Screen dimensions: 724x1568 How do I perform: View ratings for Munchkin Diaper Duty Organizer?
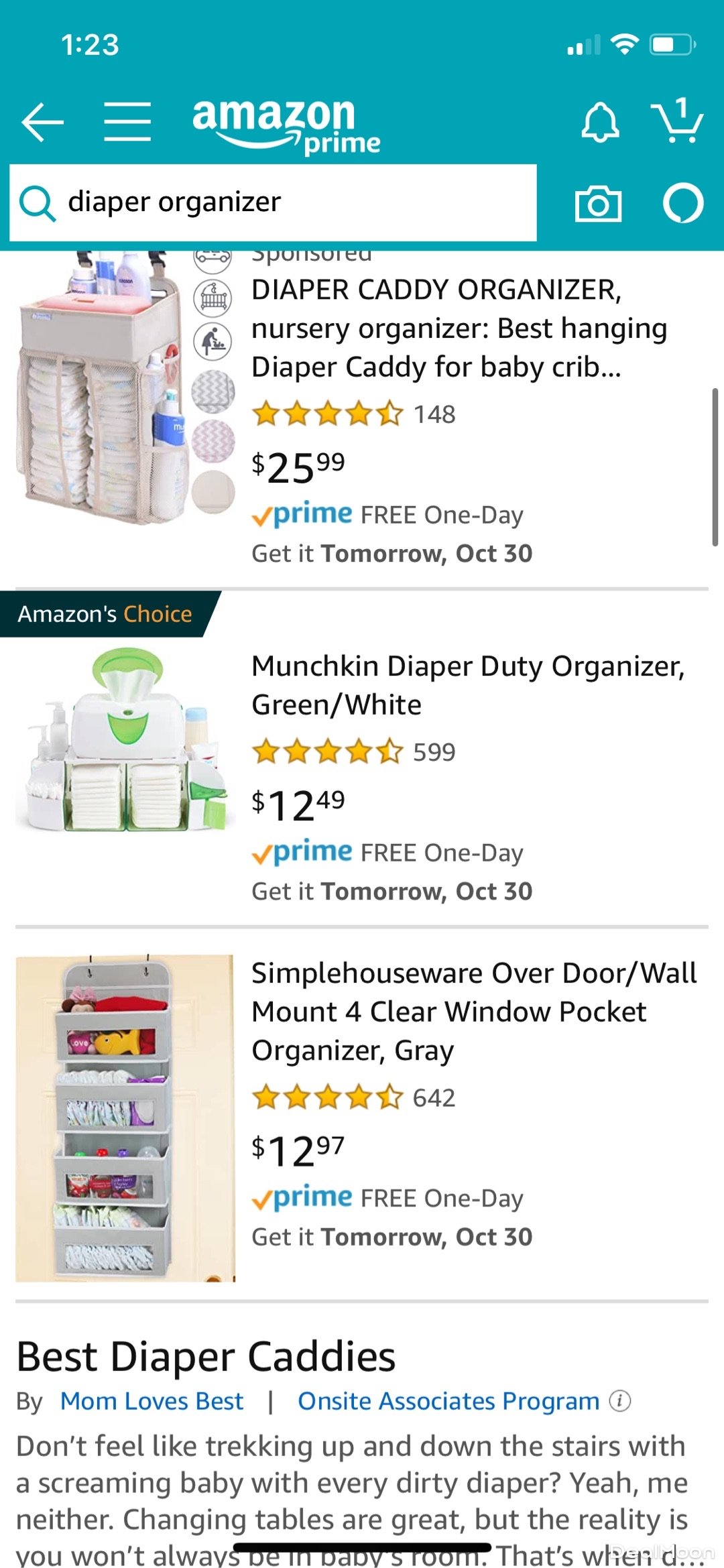coord(353,752)
